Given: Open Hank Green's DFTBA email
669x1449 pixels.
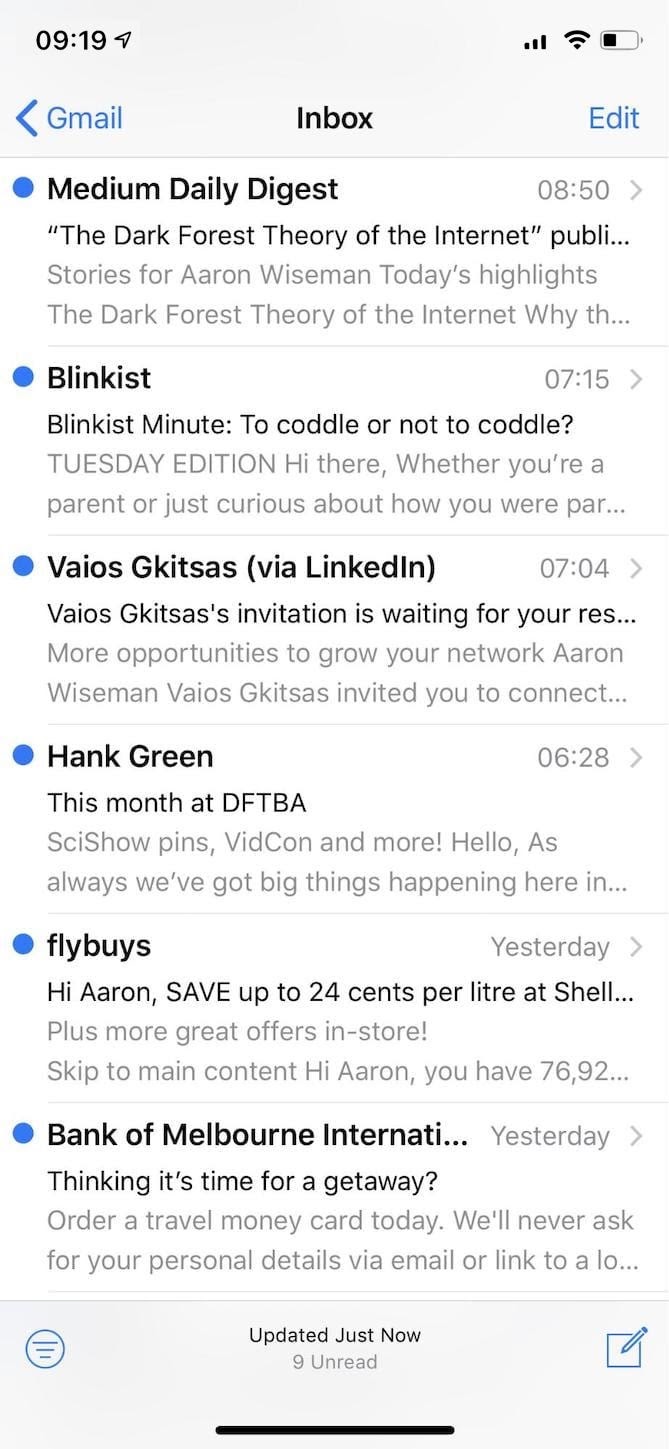Looking at the screenshot, I should 334,819.
